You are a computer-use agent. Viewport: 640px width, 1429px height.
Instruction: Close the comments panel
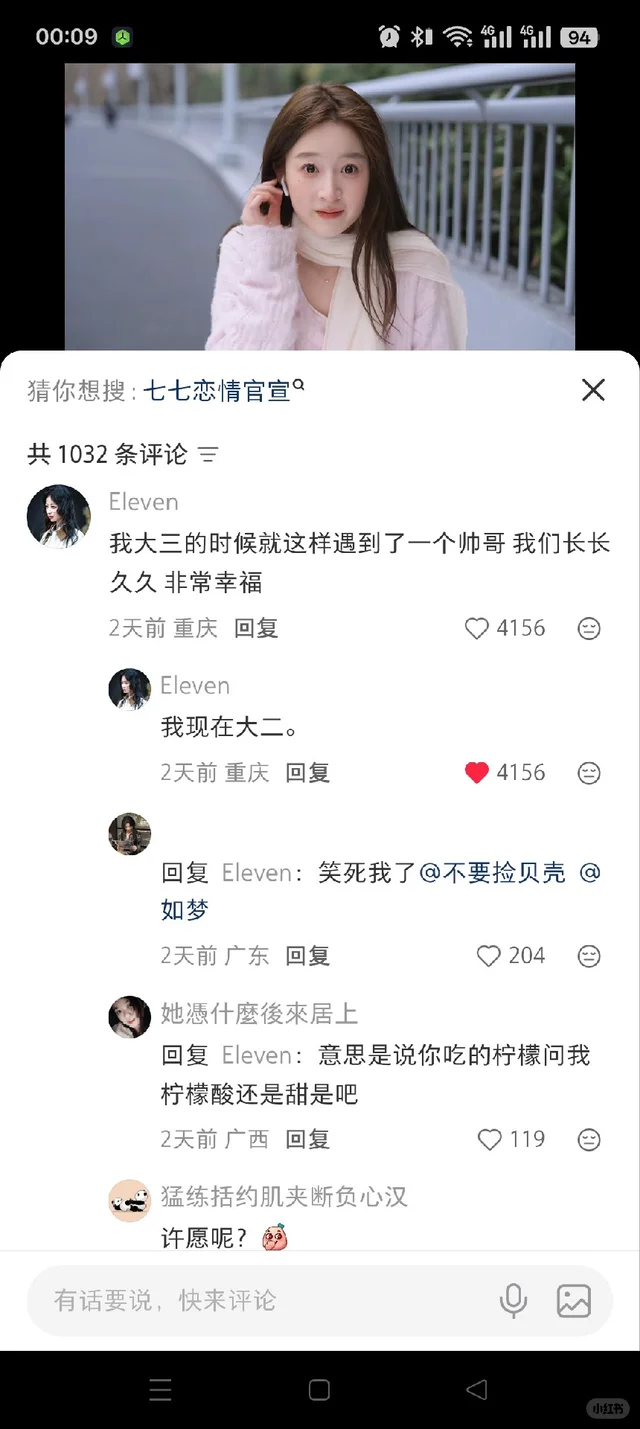[593, 390]
